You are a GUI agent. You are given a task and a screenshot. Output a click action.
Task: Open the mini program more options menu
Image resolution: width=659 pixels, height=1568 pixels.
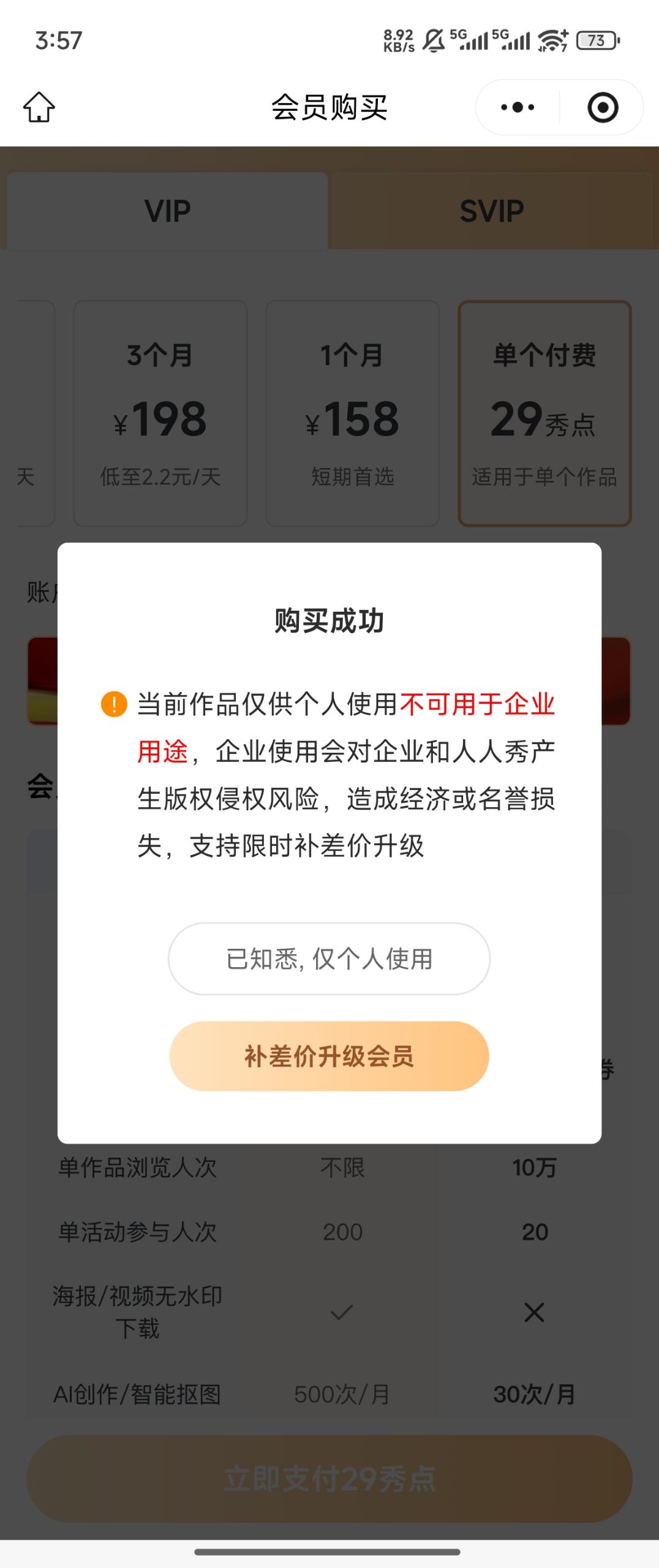[516, 107]
